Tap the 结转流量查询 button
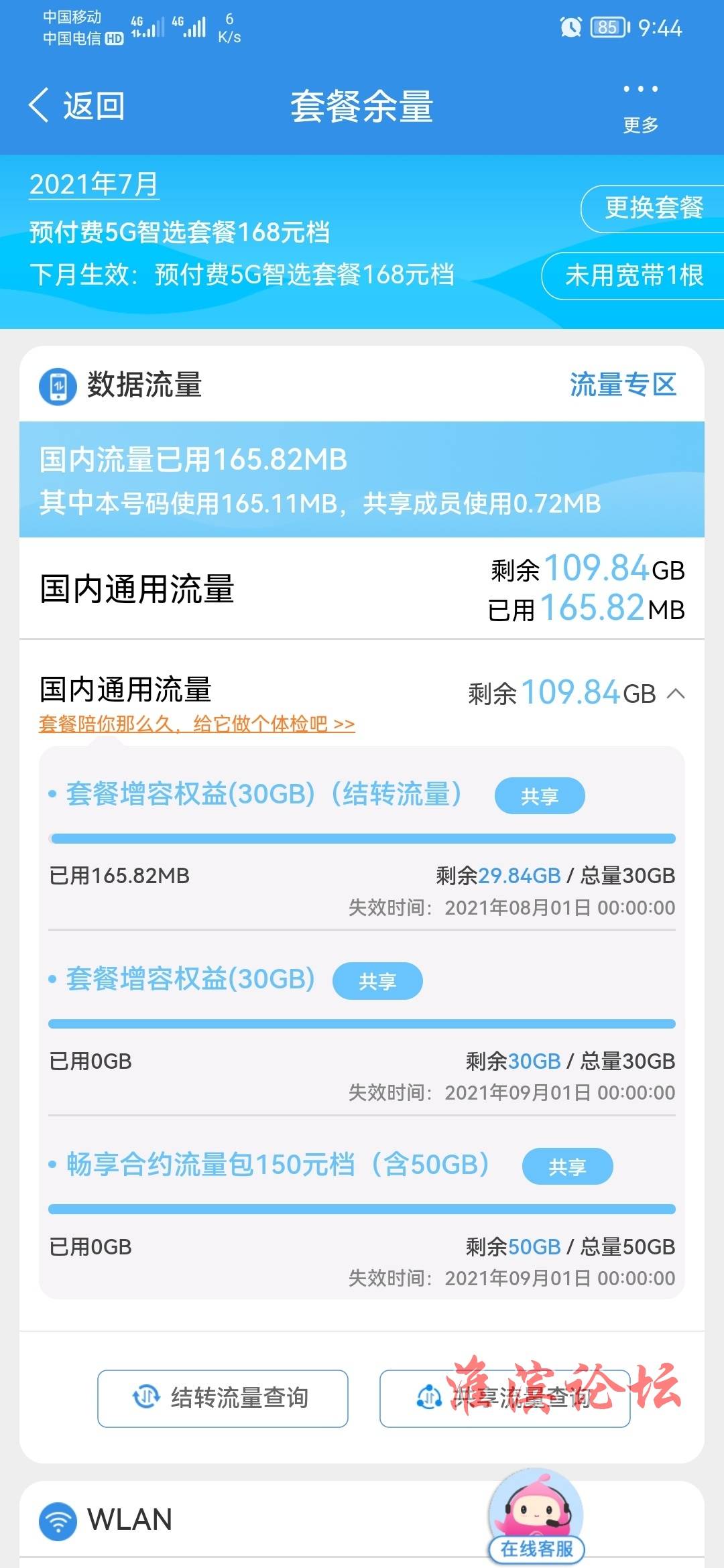The image size is (724, 1568). click(223, 1398)
